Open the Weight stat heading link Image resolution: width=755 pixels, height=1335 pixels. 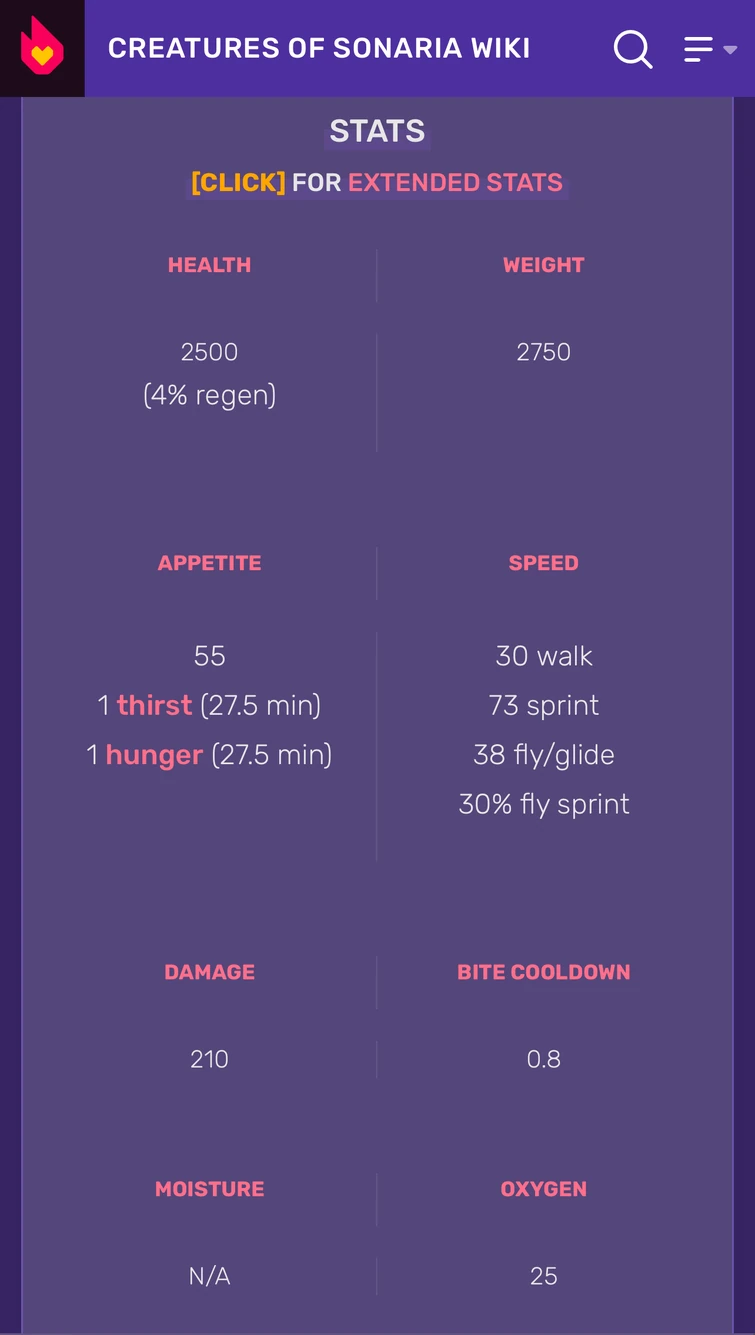(543, 265)
